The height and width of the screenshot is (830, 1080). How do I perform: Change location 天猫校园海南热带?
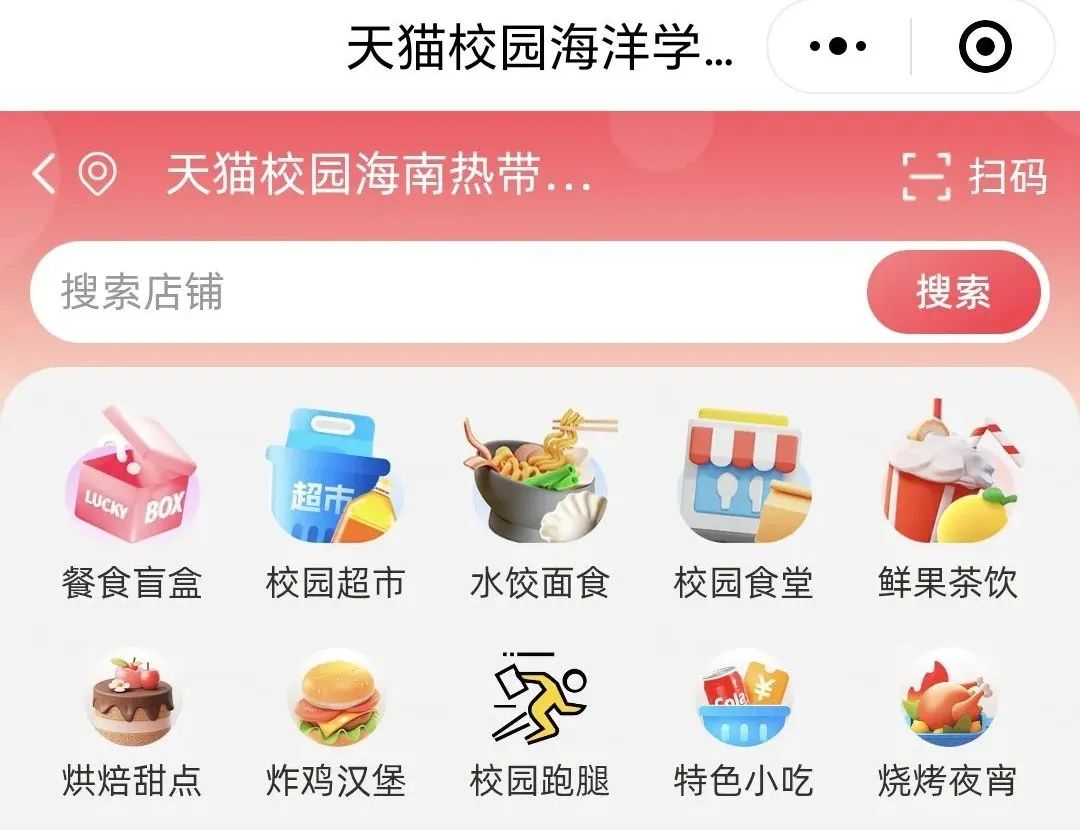point(378,176)
